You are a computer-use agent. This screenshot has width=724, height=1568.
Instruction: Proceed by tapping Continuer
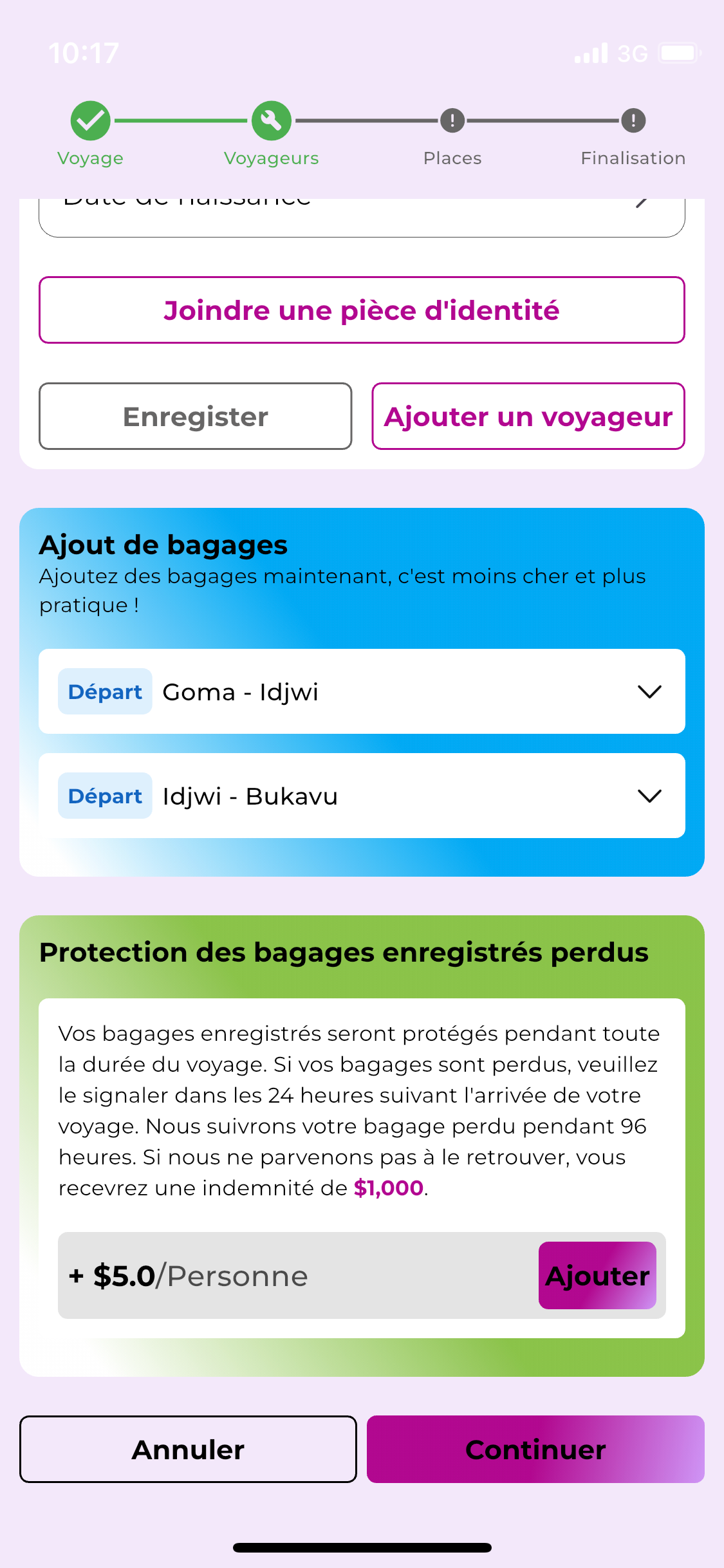[535, 1449]
